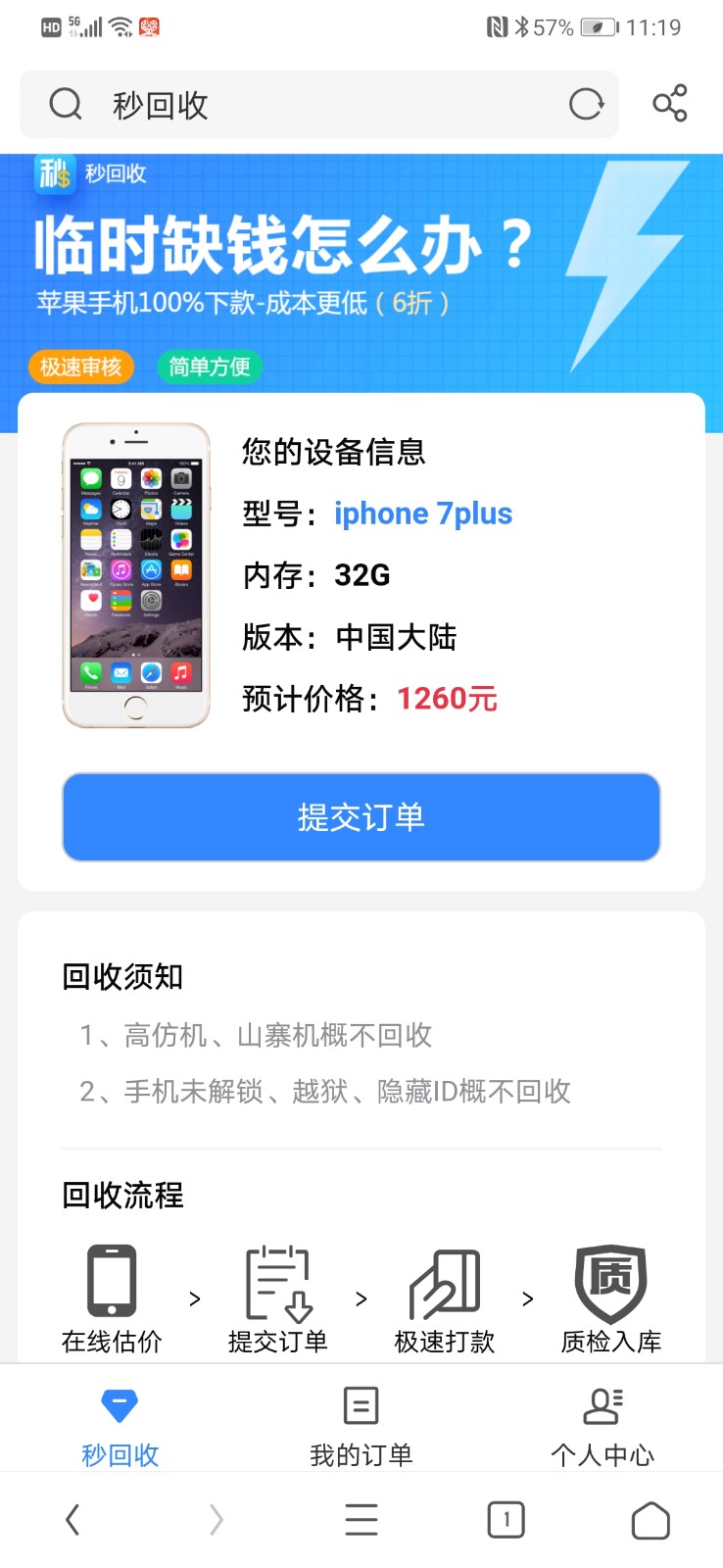Tap the 秒回收 search address bar
The height and width of the screenshot is (1568, 723).
point(294,104)
